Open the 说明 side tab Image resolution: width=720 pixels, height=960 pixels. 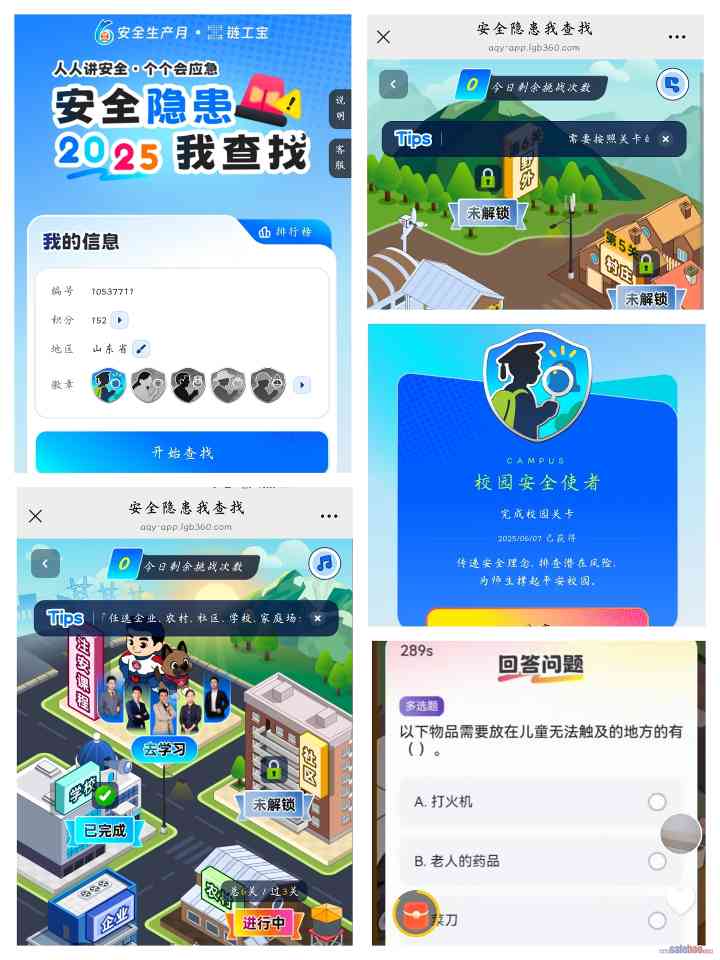(x=339, y=105)
